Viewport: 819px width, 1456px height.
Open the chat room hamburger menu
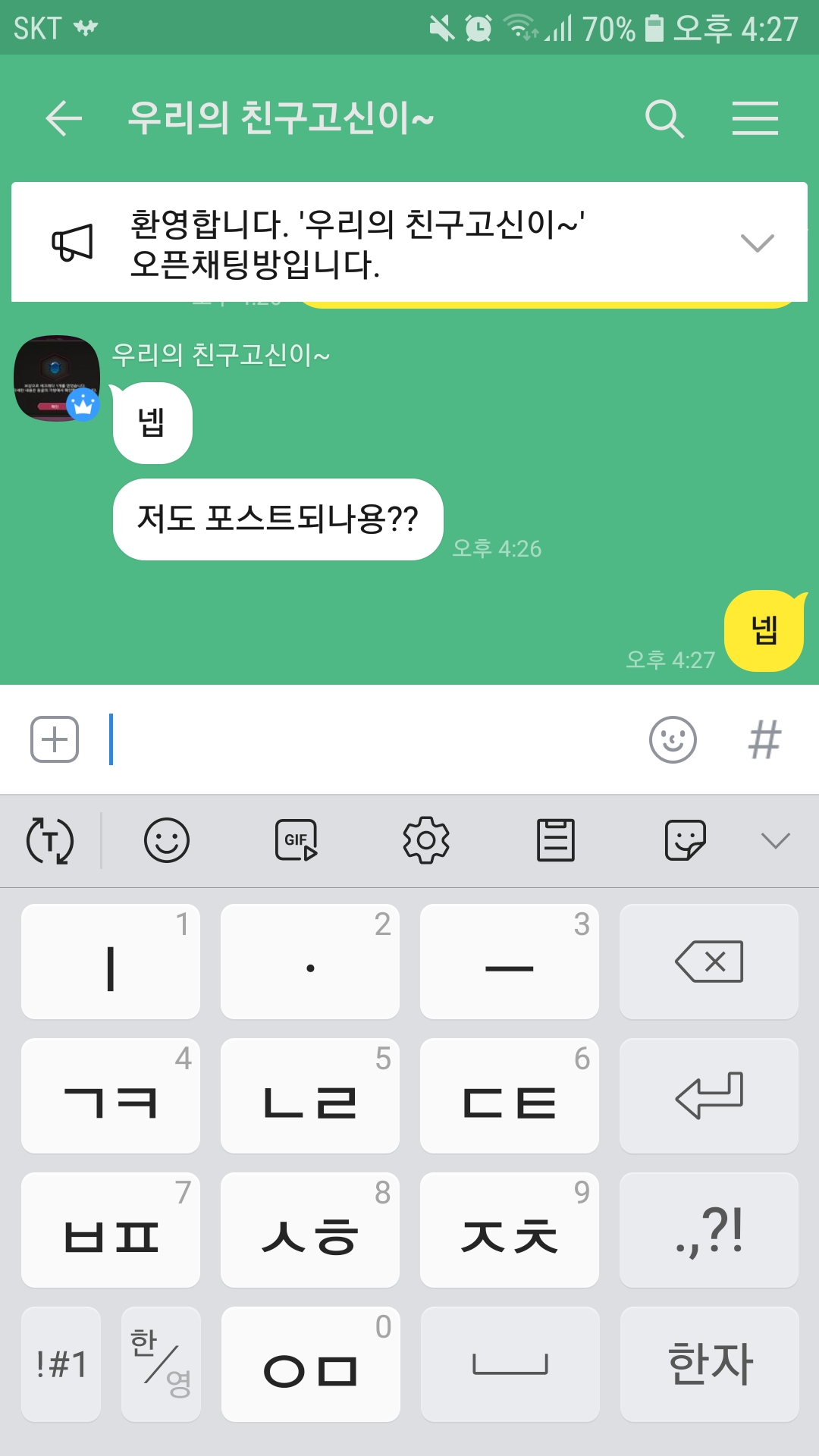(755, 118)
